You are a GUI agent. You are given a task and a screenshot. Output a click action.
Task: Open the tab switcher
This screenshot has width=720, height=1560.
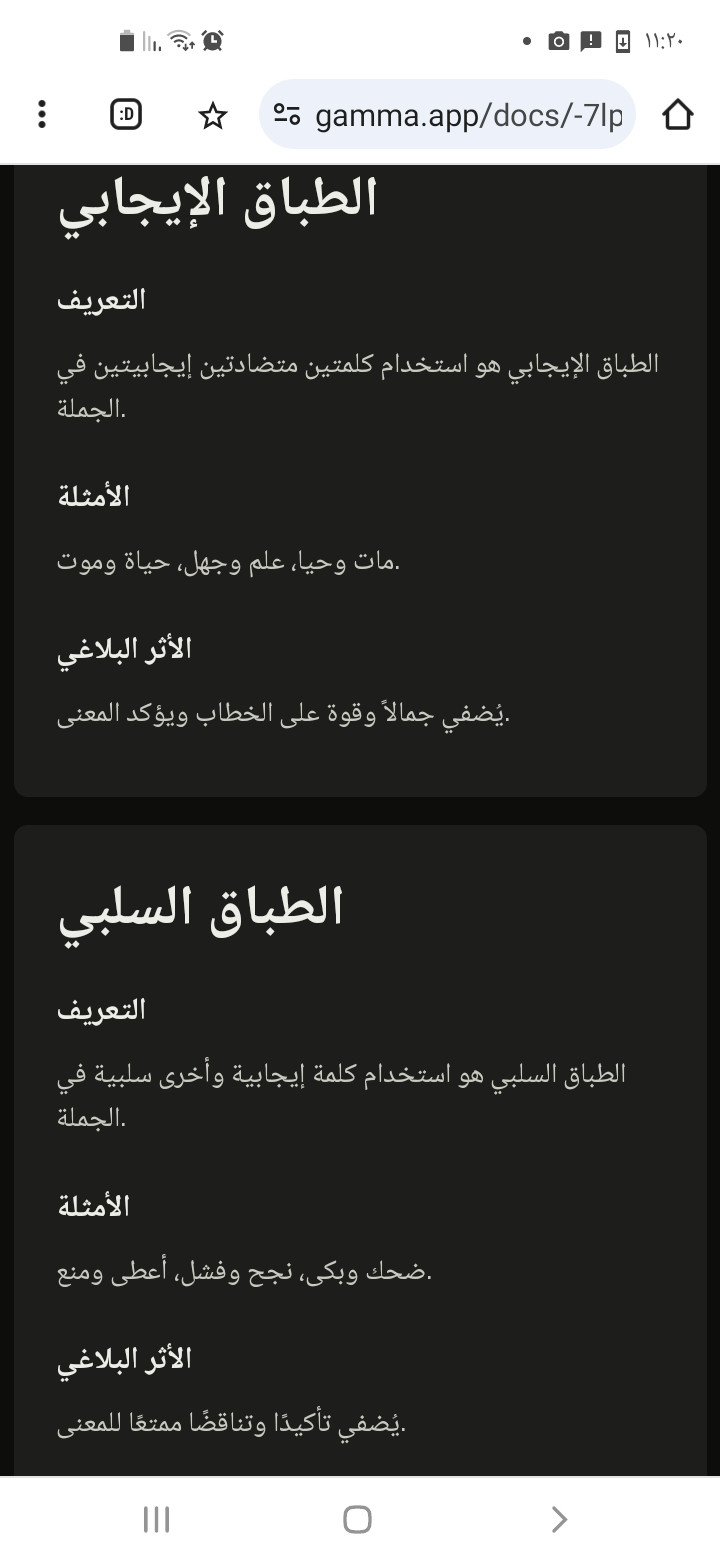pos(126,115)
